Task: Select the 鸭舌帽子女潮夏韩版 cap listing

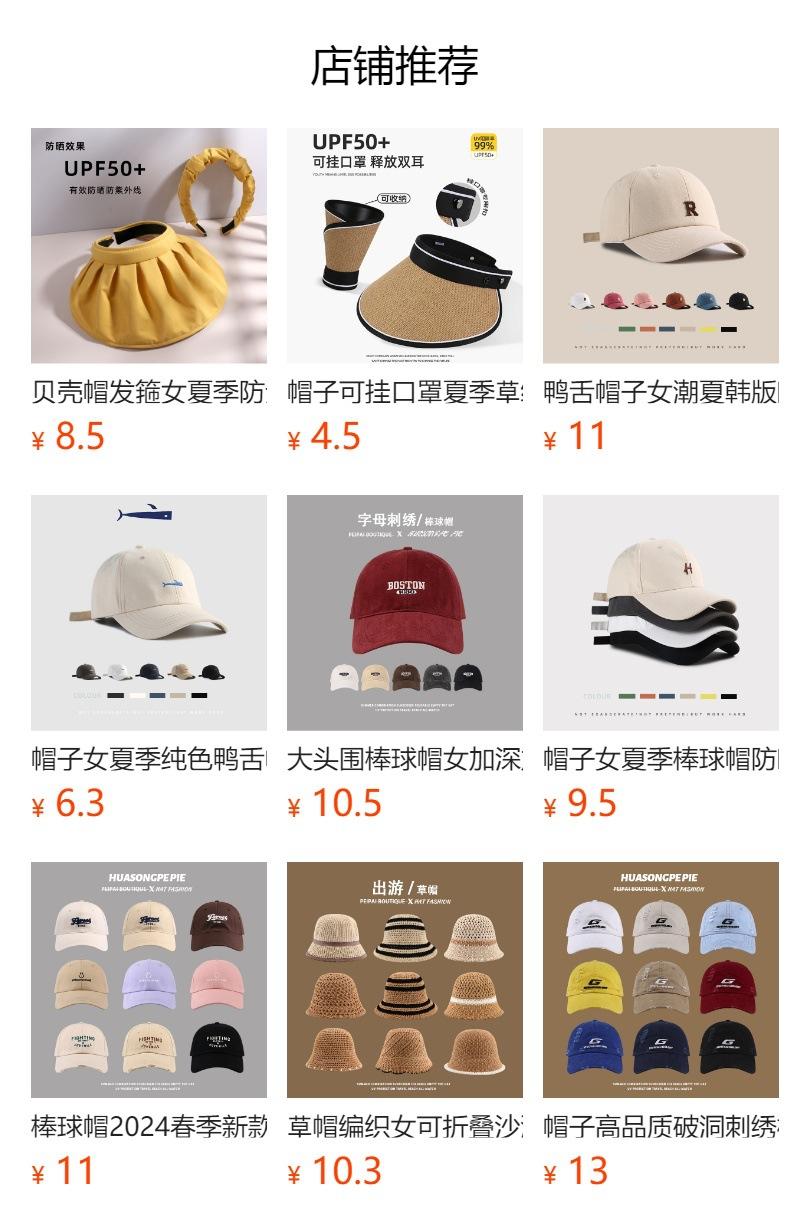Action: coord(660,246)
